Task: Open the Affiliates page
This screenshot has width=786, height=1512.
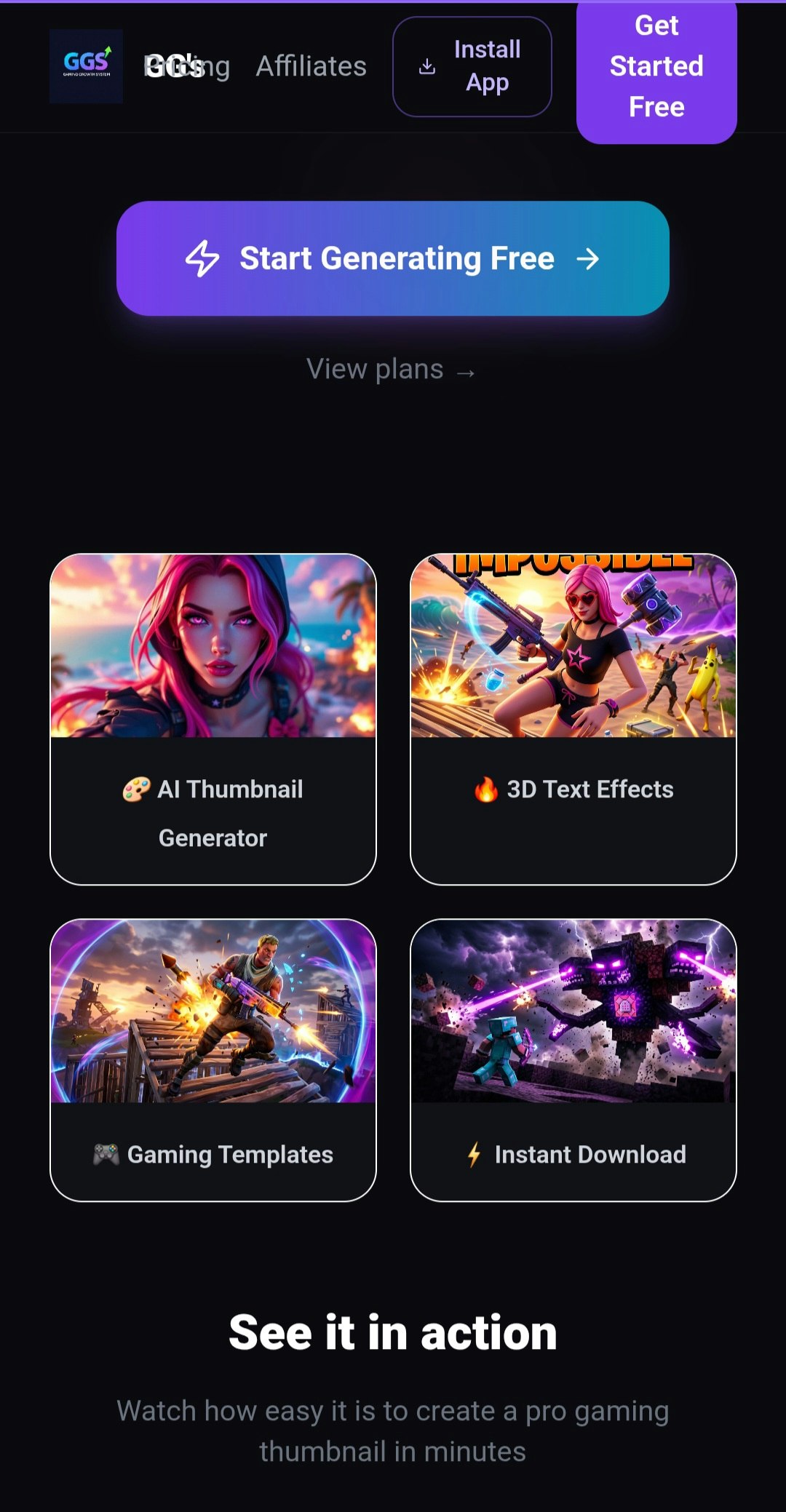Action: coord(310,65)
